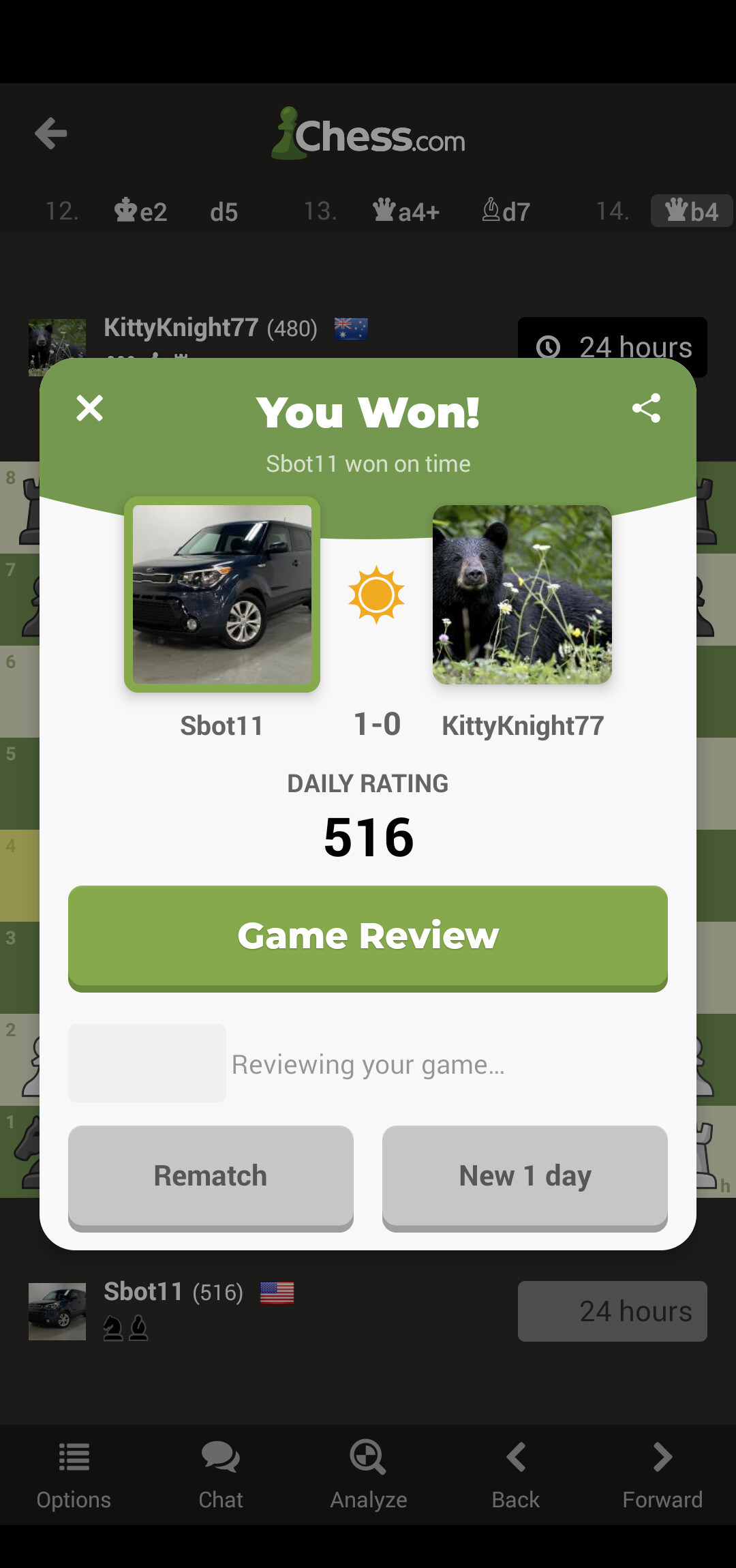736x1568 pixels.
Task: Step Forward one move
Action: [662, 1473]
